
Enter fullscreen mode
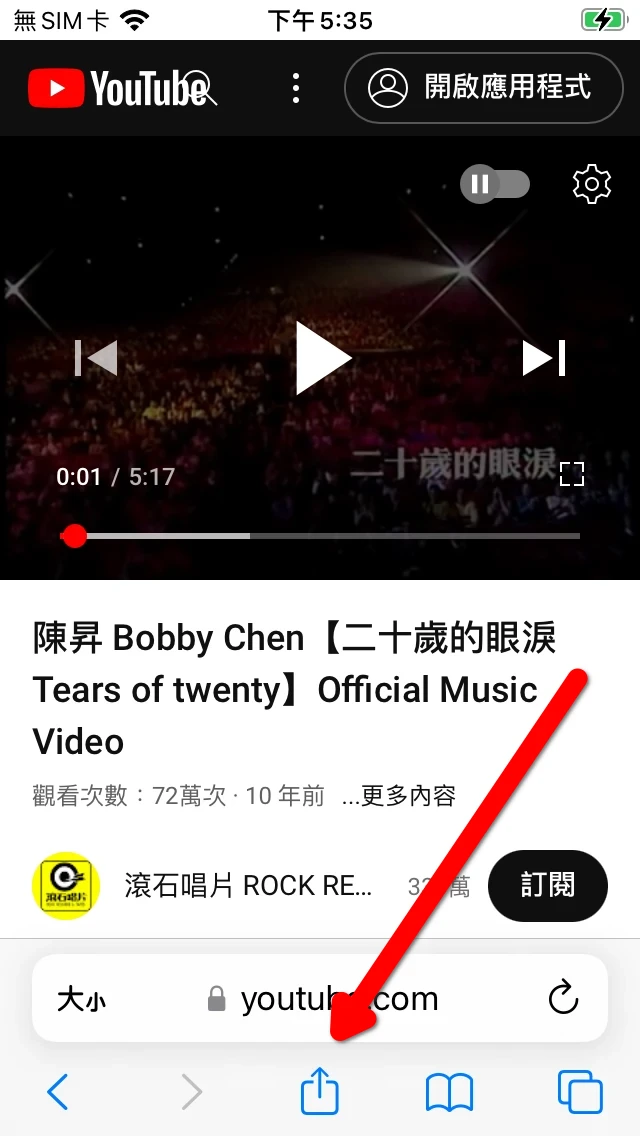571,474
